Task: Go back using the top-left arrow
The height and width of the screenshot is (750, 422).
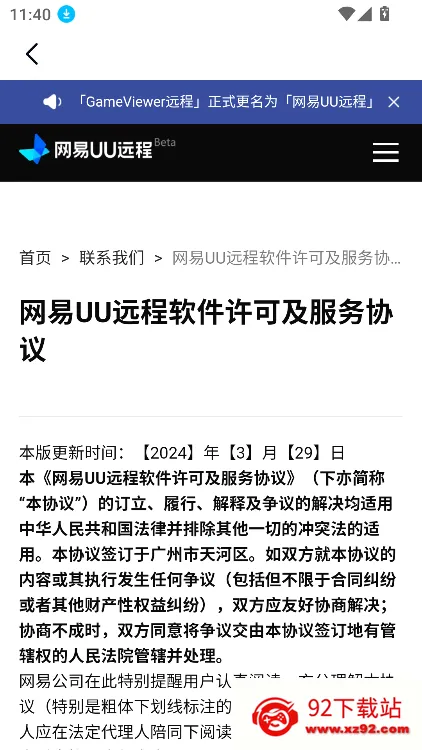Action: tap(32, 54)
